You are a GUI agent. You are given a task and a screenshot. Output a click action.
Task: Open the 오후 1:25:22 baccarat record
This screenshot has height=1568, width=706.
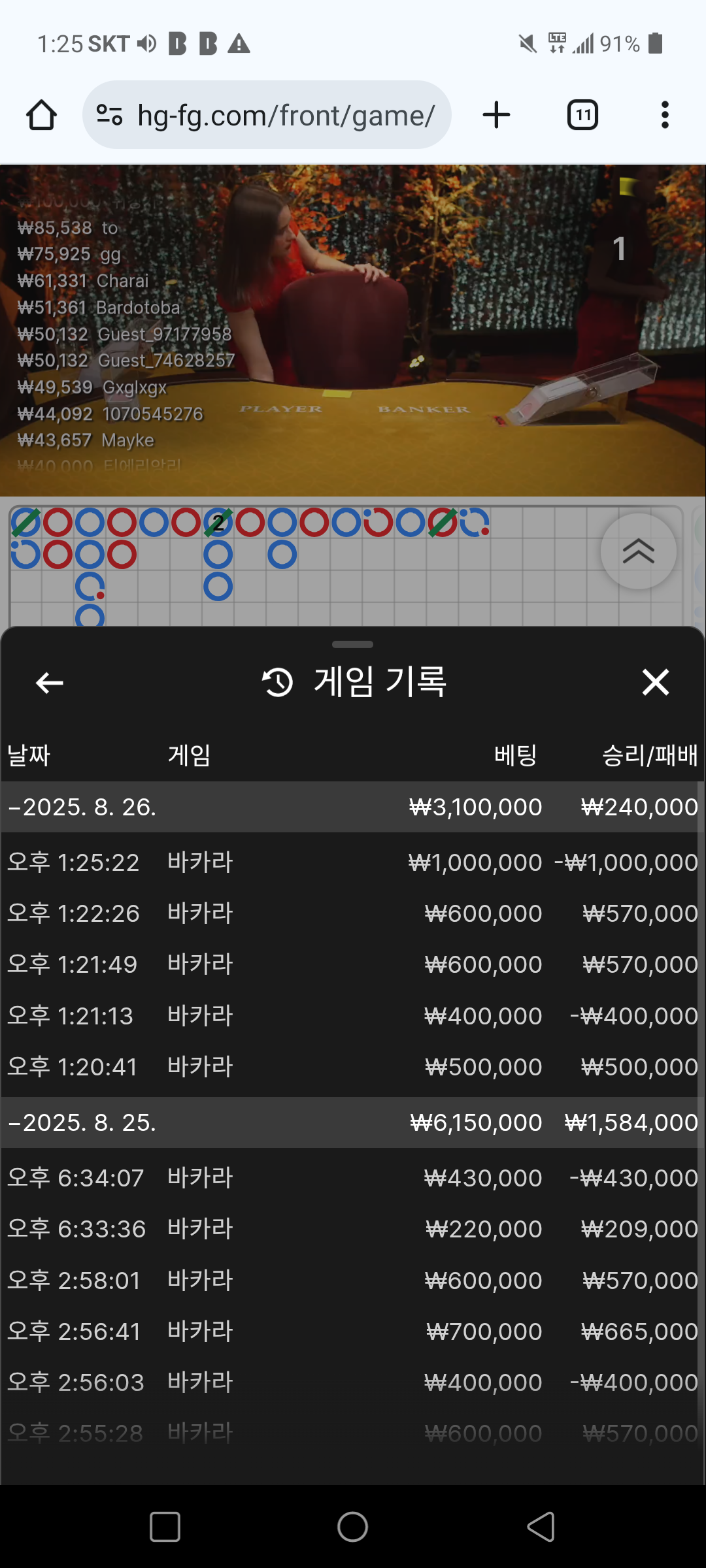tap(352, 862)
